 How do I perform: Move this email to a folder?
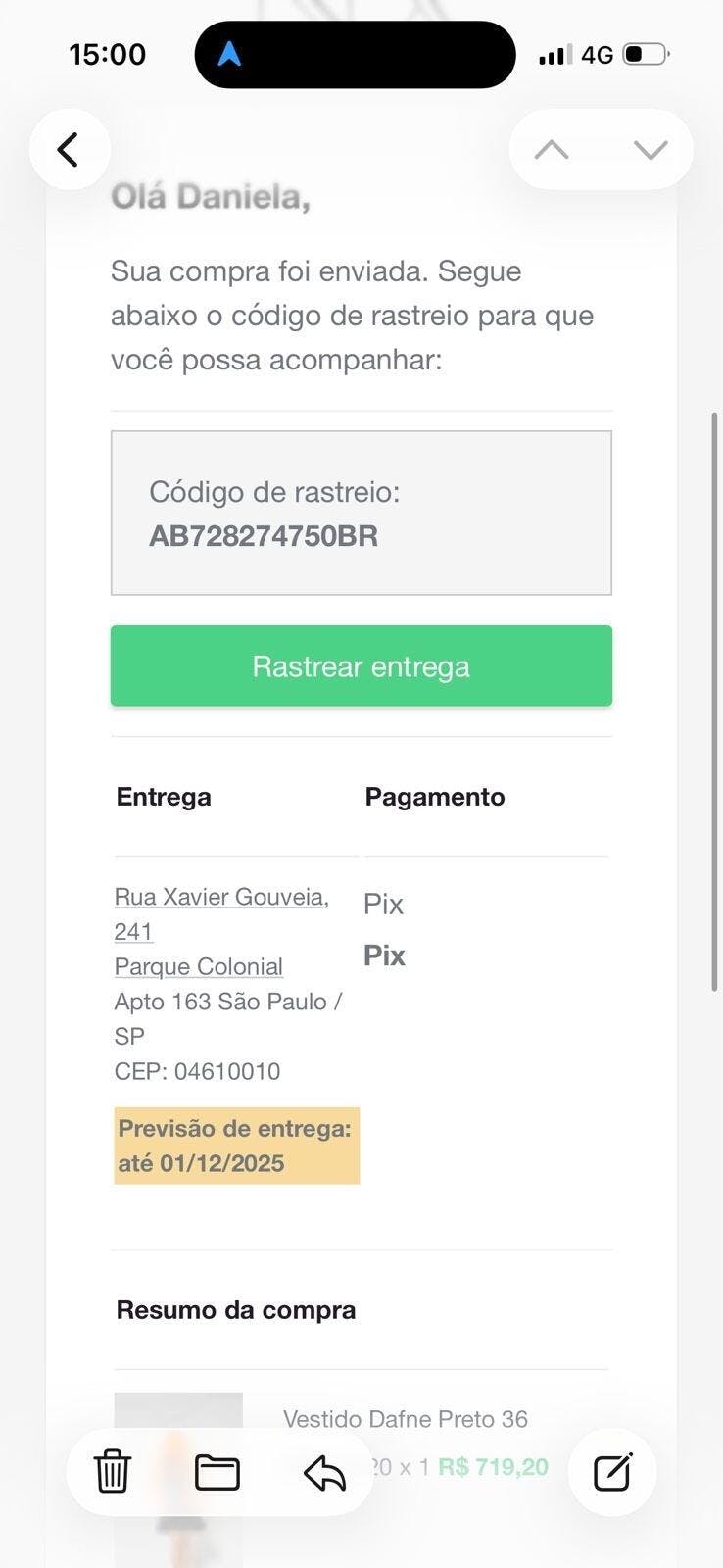217,1472
